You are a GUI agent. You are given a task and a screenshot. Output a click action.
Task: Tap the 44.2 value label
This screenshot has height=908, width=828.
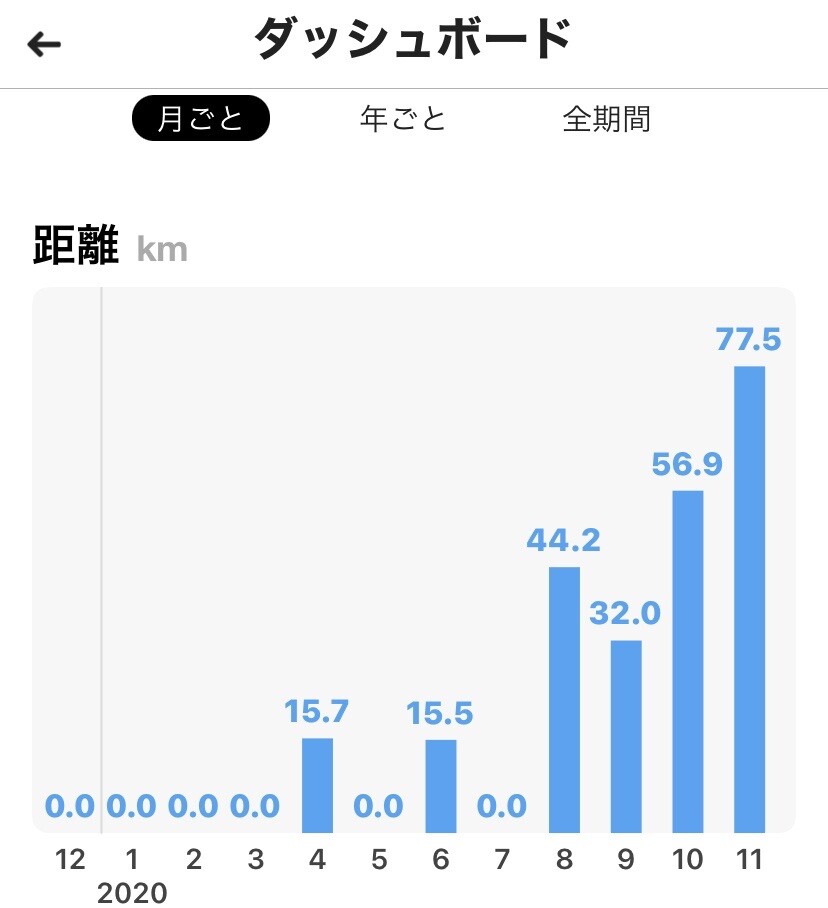click(x=563, y=540)
